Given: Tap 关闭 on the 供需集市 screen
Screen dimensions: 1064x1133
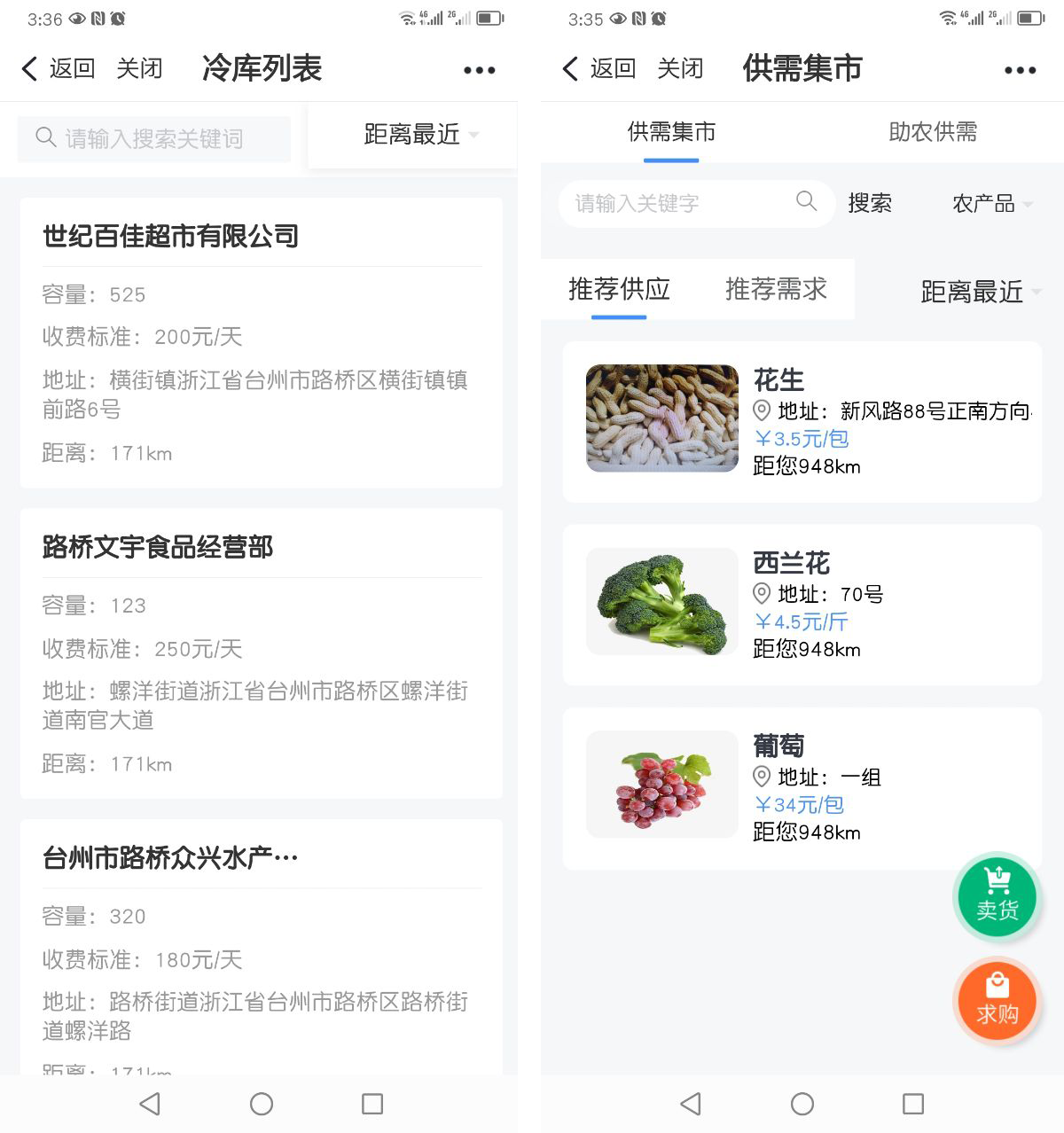Looking at the screenshot, I should (680, 68).
